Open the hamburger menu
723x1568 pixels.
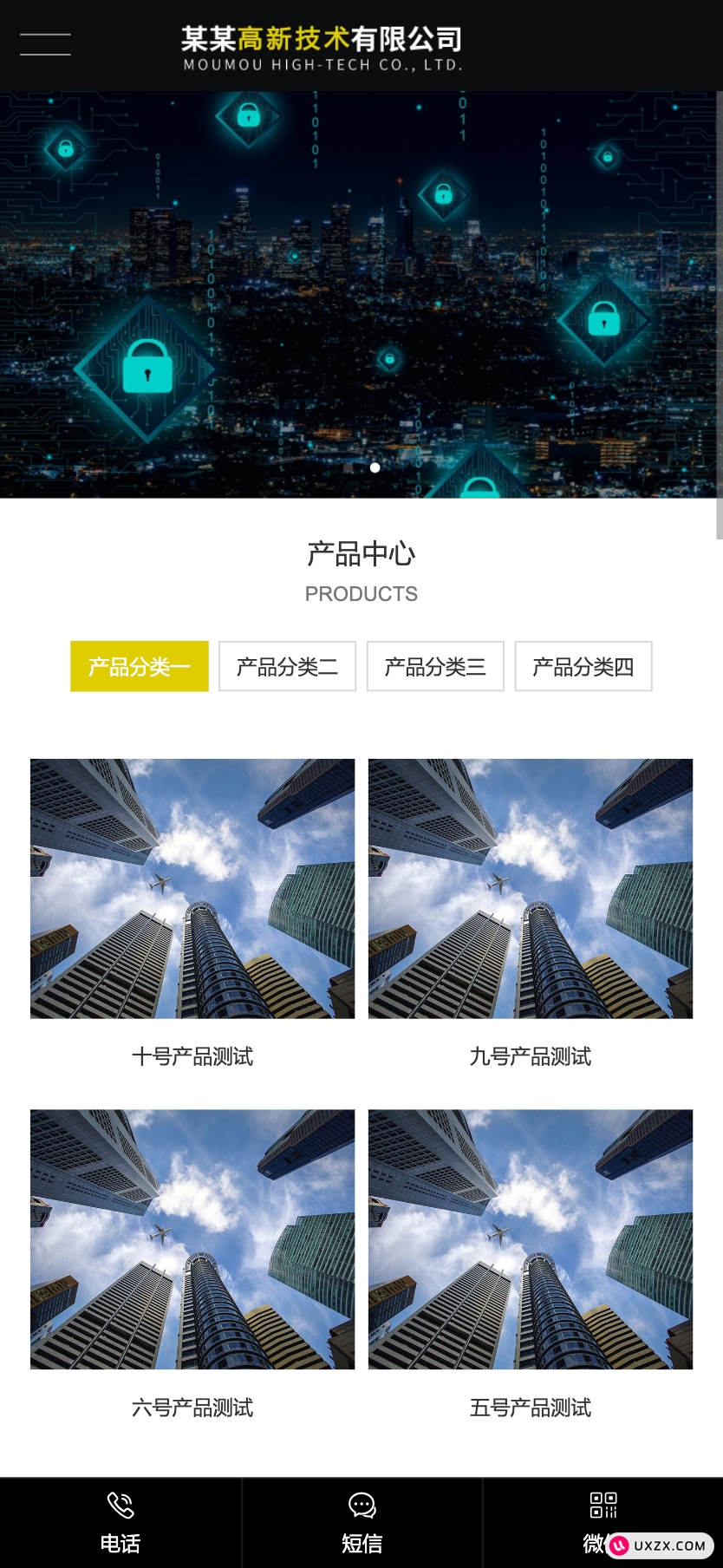pyautogui.click(x=45, y=44)
